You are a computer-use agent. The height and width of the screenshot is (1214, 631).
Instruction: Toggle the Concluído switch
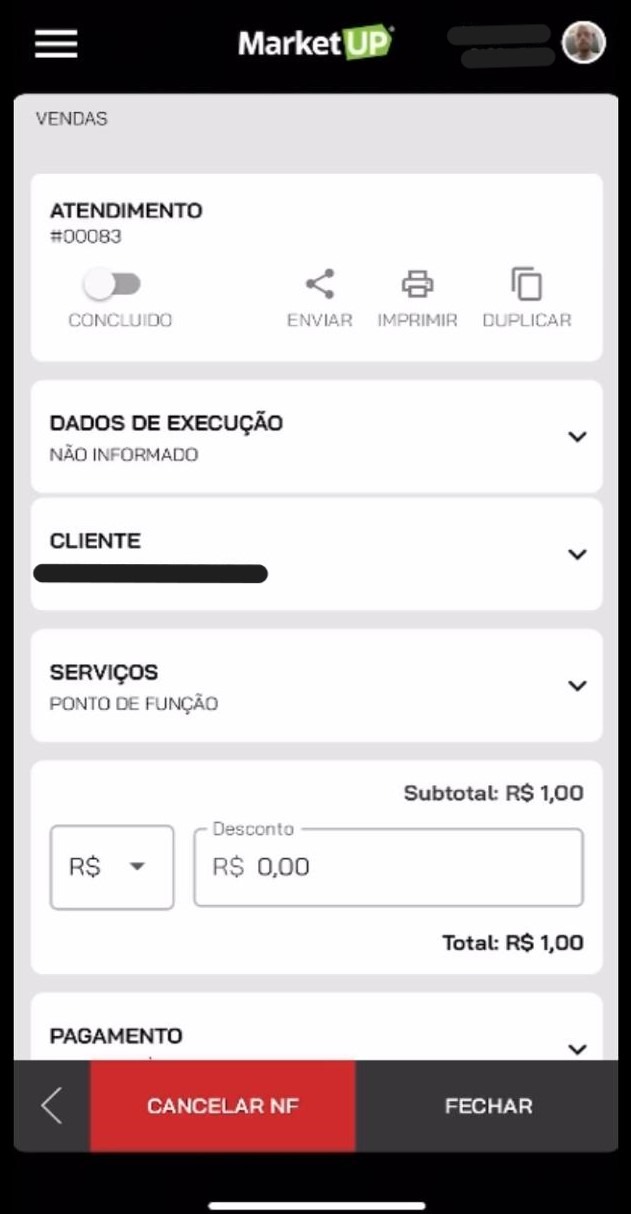click(x=112, y=285)
